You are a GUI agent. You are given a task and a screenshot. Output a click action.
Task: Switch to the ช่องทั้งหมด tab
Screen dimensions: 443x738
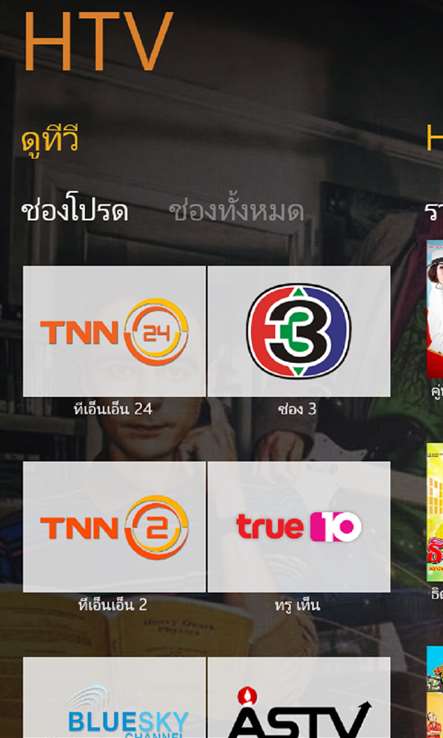pos(236,211)
